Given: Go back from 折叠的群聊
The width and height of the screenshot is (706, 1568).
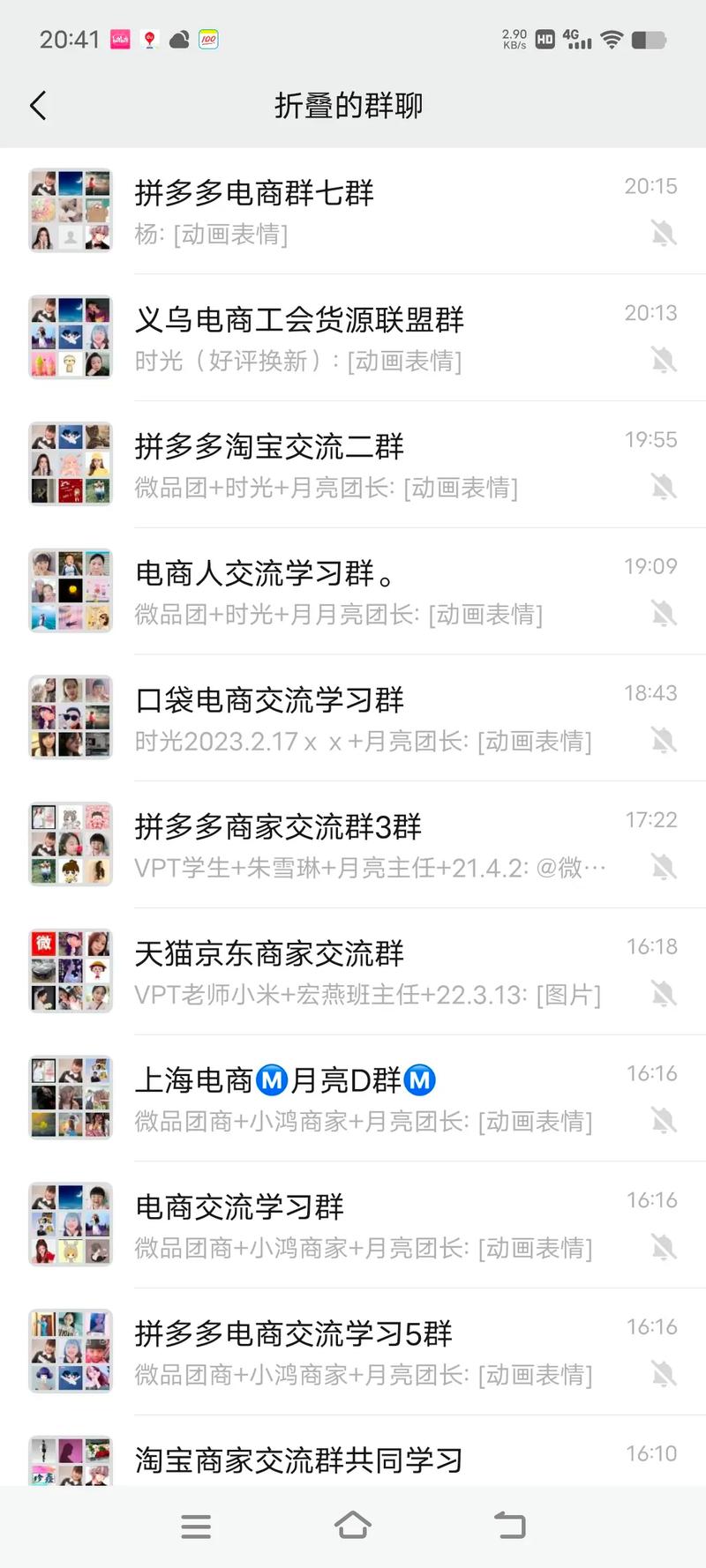Looking at the screenshot, I should [x=38, y=106].
